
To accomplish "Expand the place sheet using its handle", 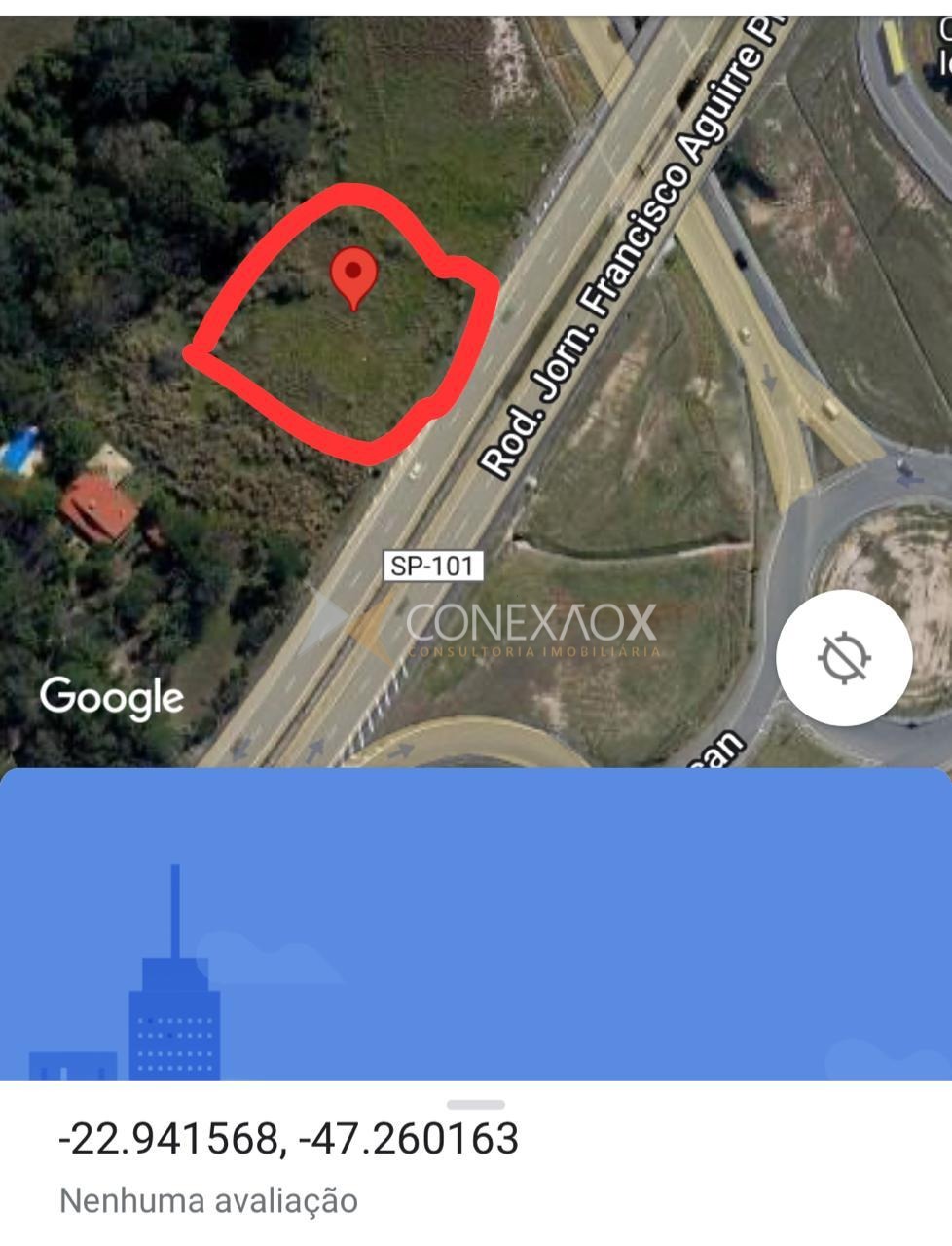I will click(476, 1105).
